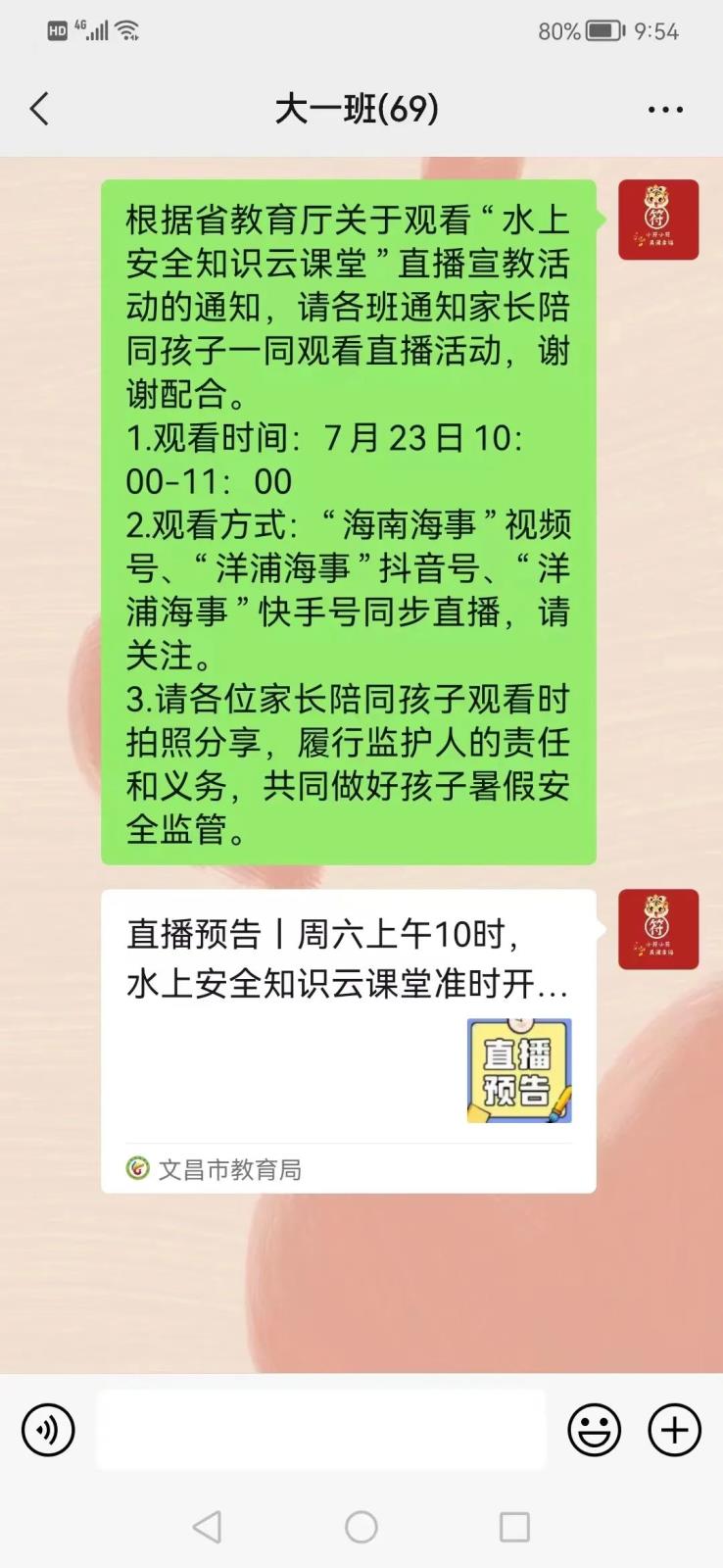Tap the system home button
The width and height of the screenshot is (723, 1568).
click(361, 1527)
